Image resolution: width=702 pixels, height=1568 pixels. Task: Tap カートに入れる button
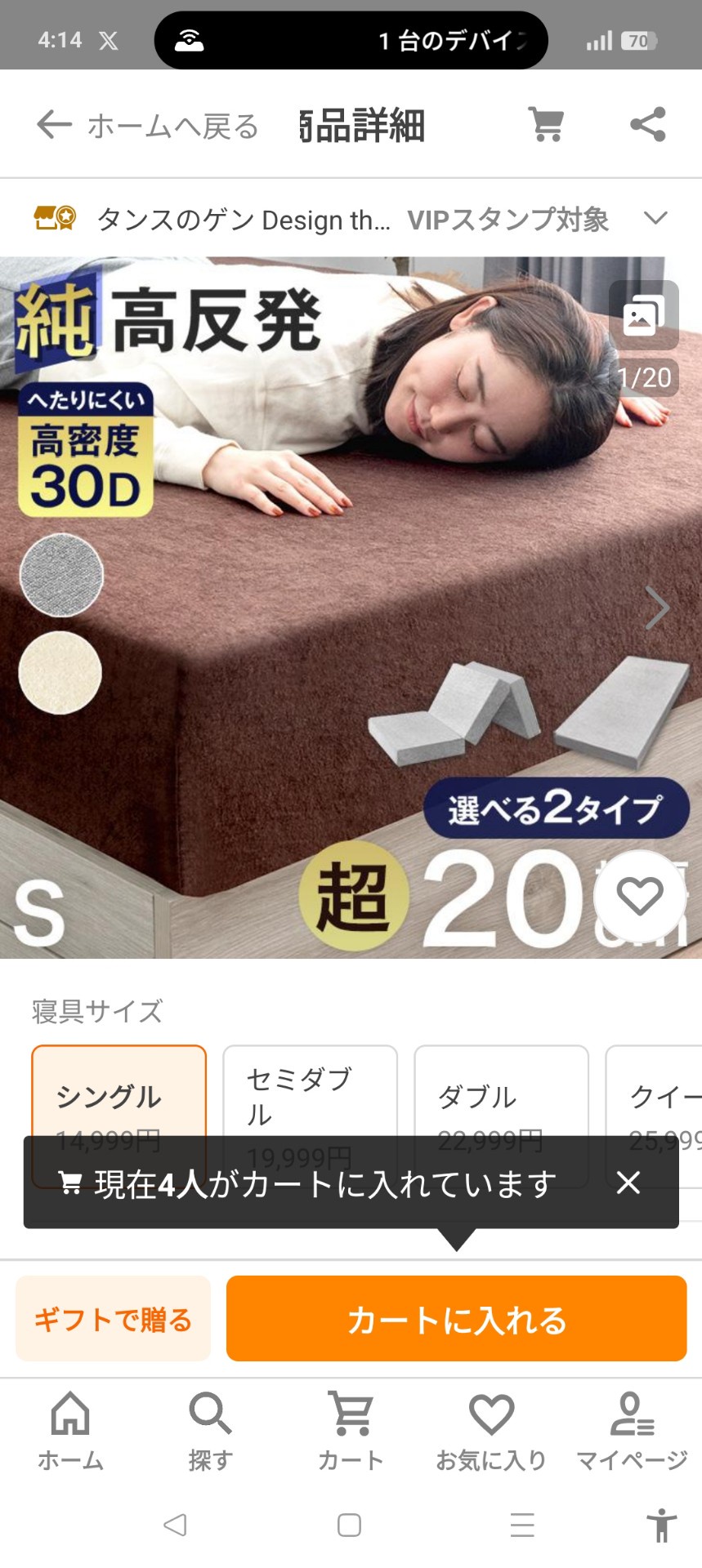tap(457, 1319)
